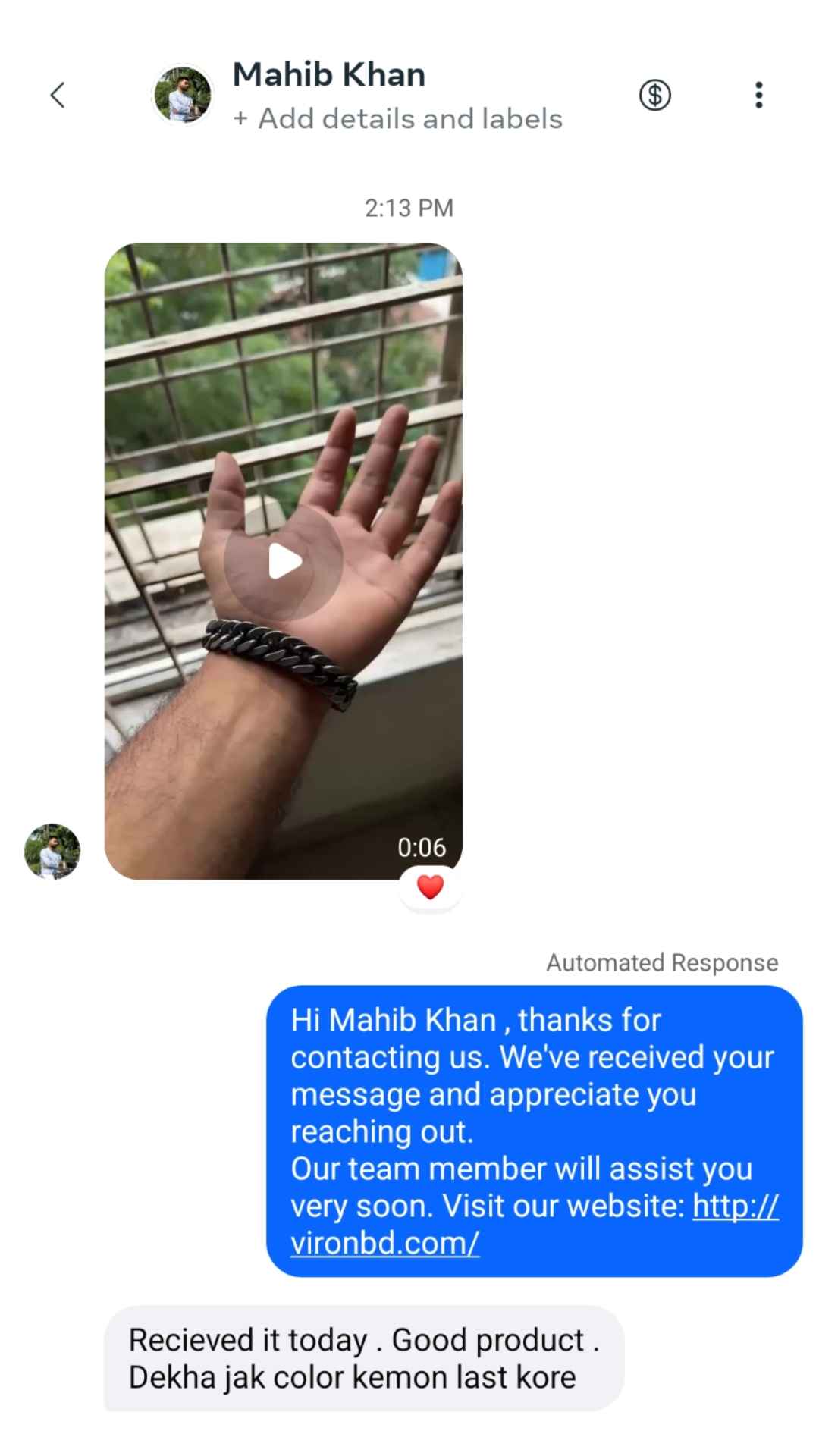Image resolution: width=819 pixels, height=1456 pixels.
Task: Open the three-dot overflow menu
Action: (x=758, y=96)
